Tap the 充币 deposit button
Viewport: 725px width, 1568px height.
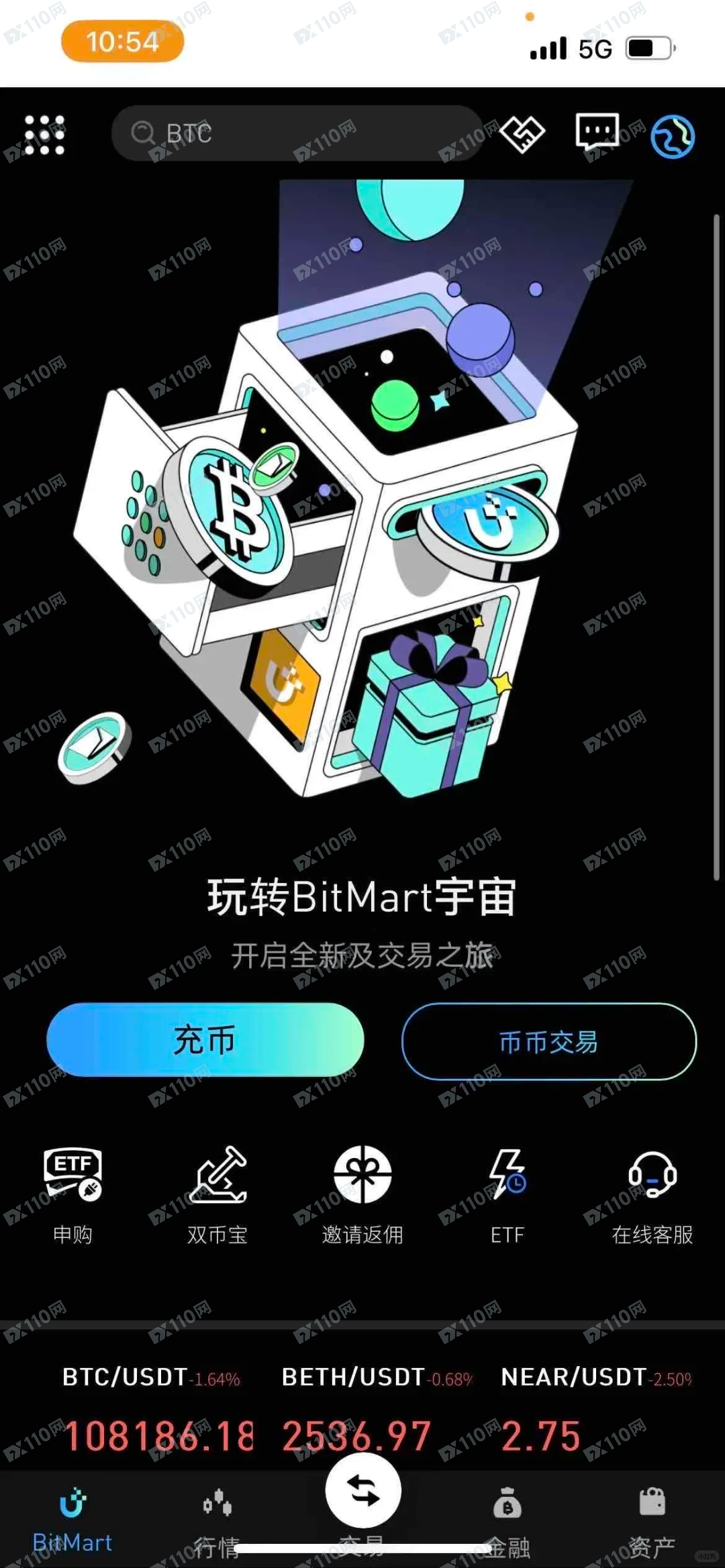(x=205, y=1040)
